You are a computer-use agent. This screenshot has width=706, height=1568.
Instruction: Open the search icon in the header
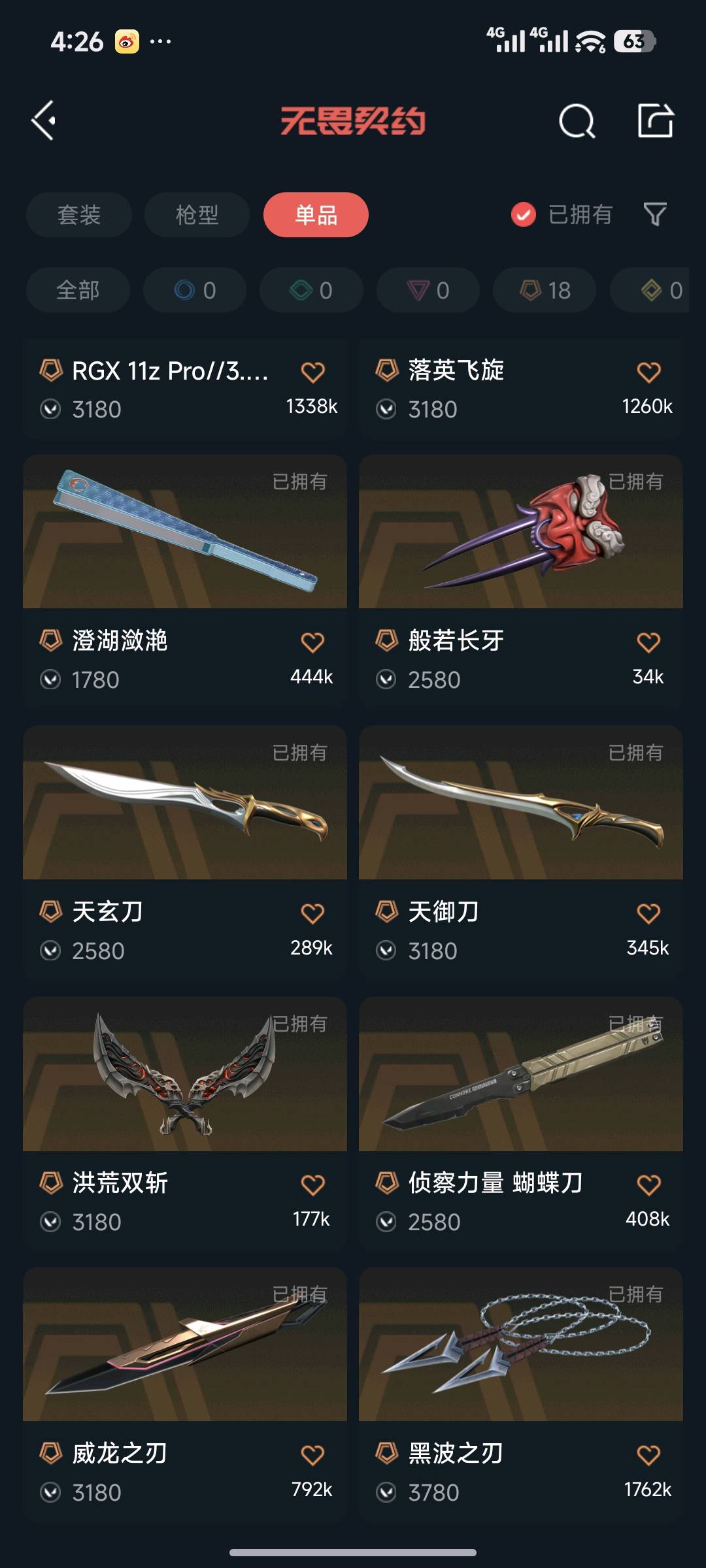[x=577, y=121]
